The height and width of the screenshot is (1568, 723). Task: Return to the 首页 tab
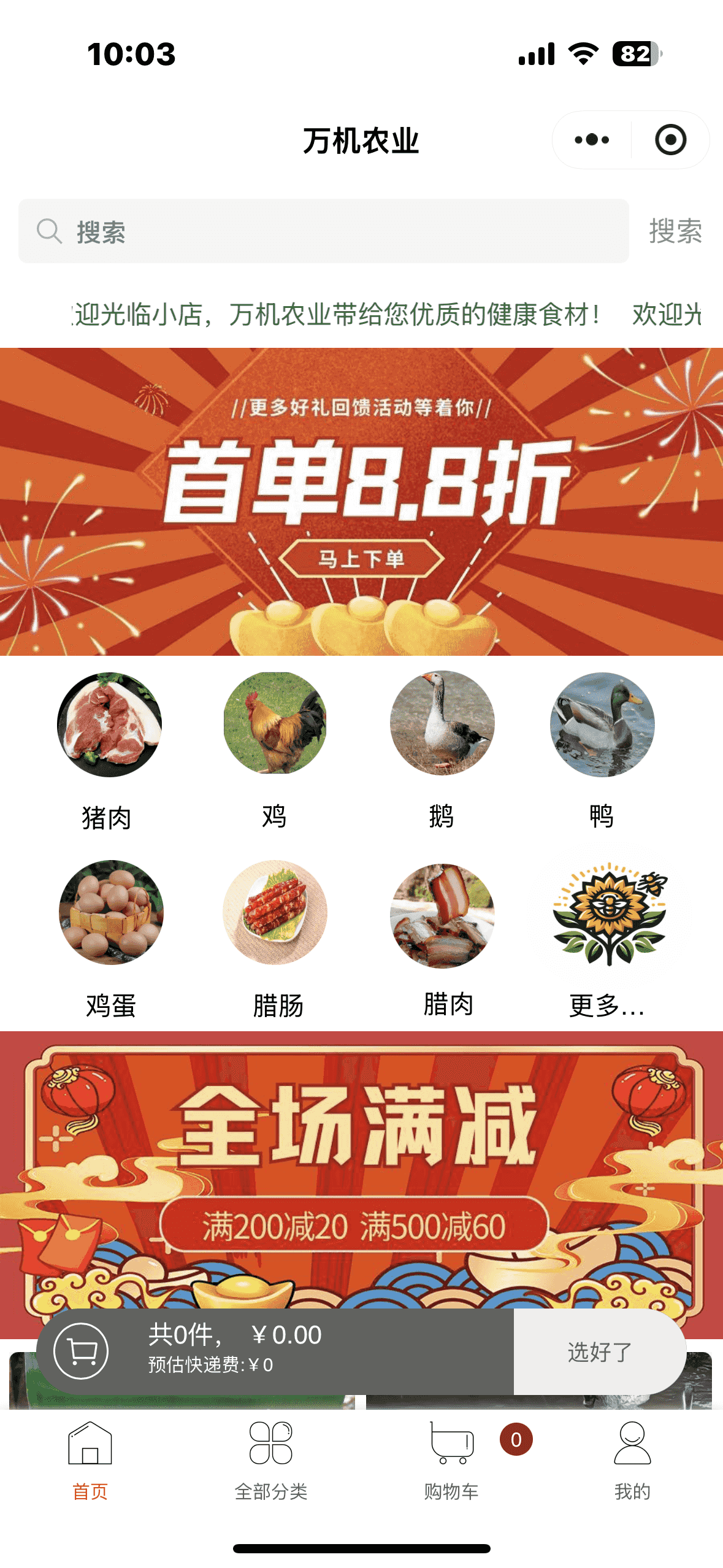(x=90, y=1460)
